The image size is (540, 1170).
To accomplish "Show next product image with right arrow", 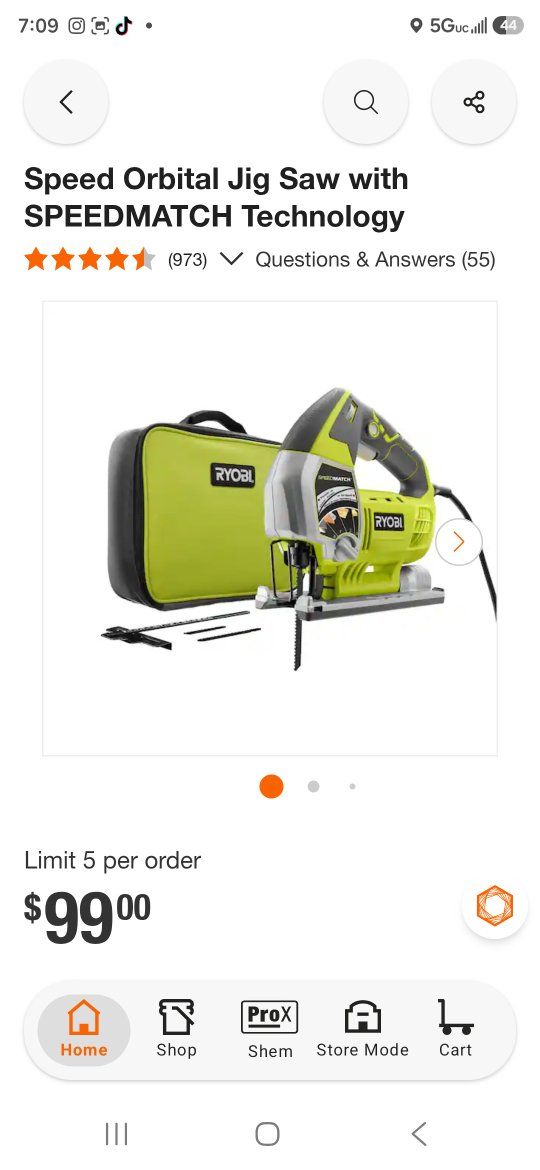I will pos(459,542).
